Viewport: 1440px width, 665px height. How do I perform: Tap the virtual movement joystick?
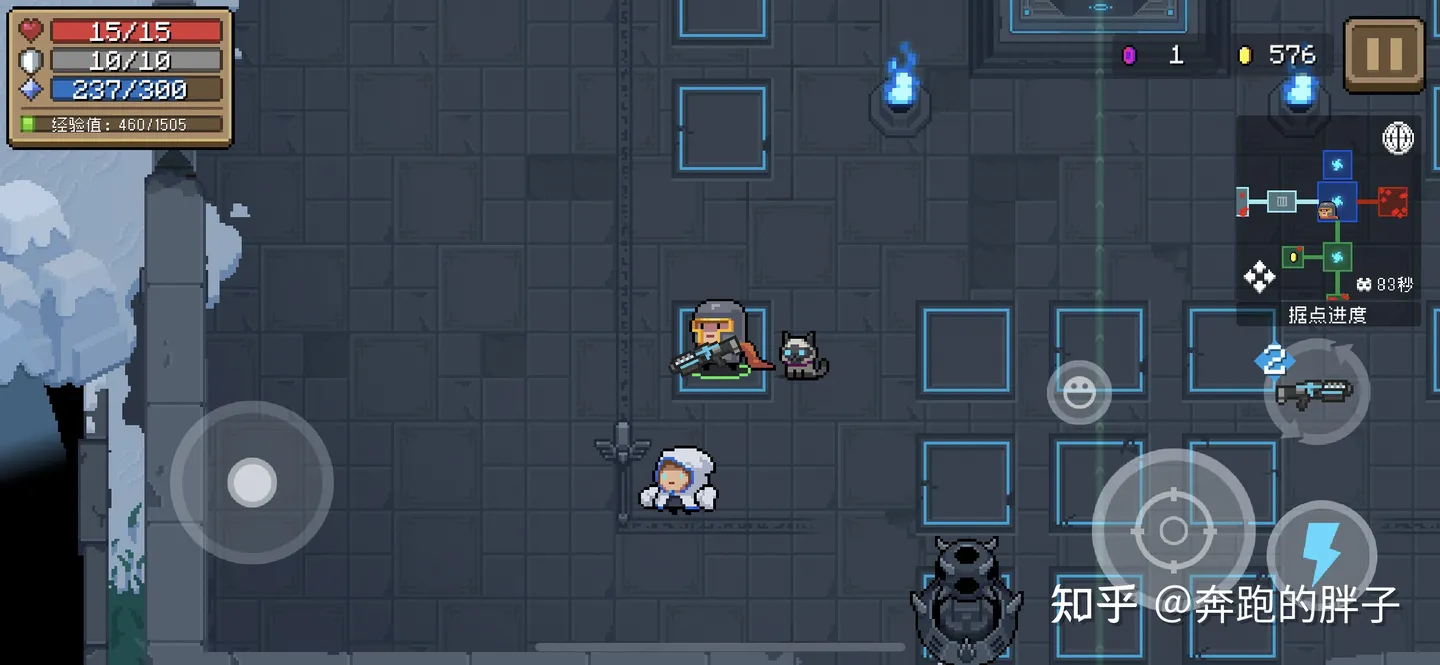coord(251,483)
